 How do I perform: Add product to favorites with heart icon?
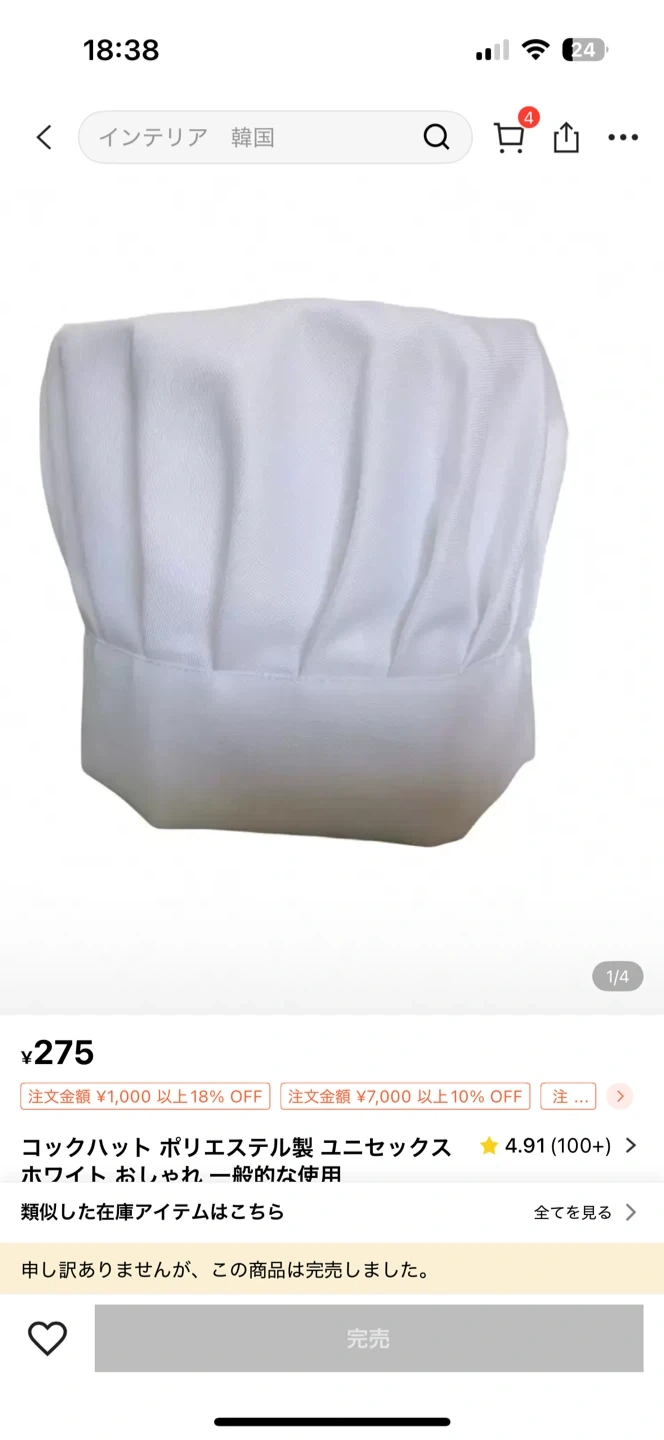click(47, 1338)
